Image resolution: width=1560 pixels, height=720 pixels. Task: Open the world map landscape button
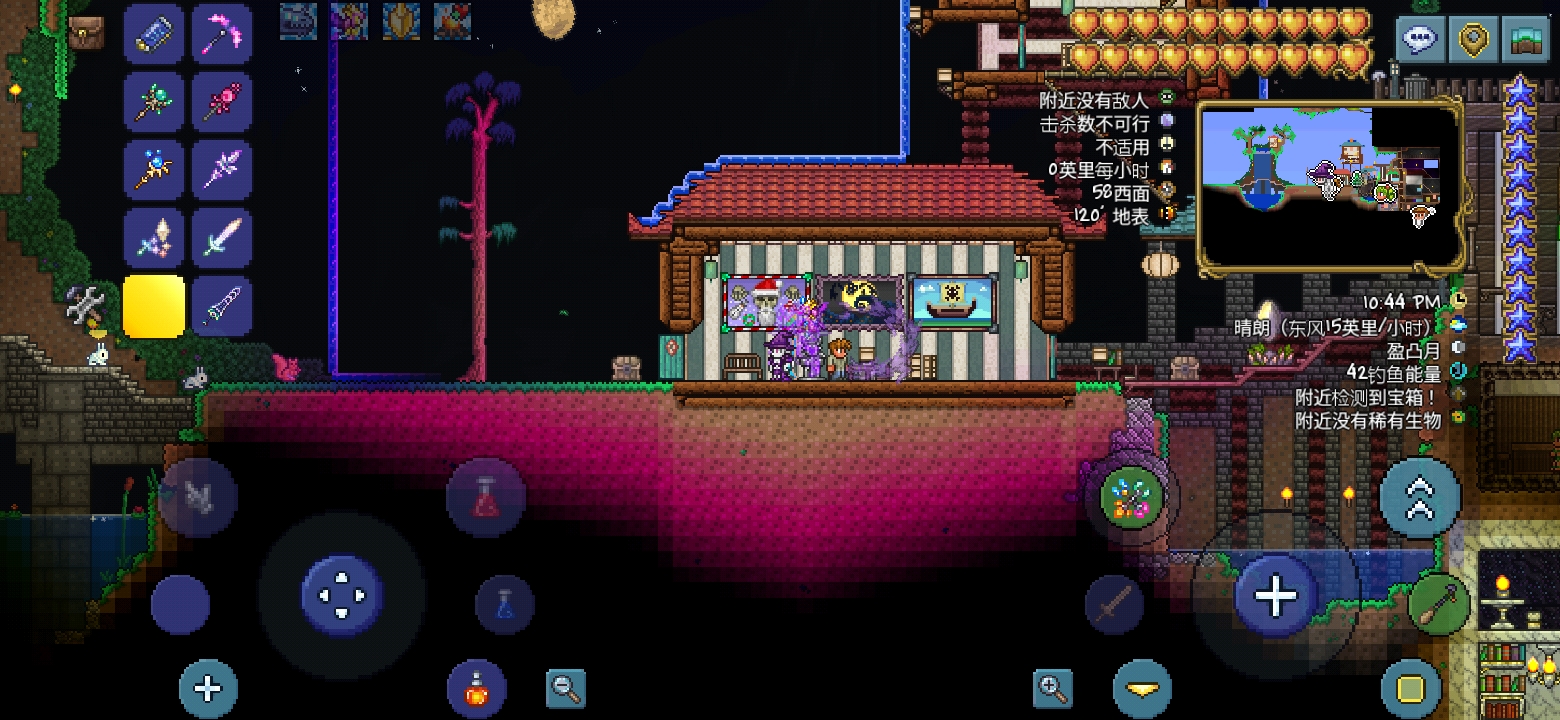click(1527, 40)
